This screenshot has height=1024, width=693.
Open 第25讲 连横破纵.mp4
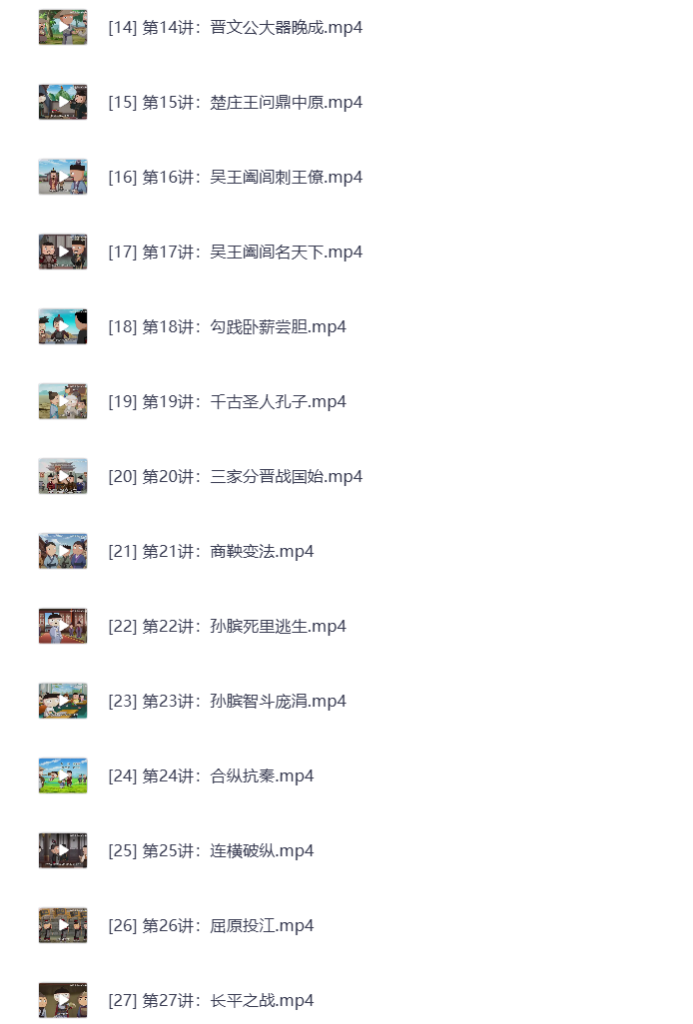point(211,851)
